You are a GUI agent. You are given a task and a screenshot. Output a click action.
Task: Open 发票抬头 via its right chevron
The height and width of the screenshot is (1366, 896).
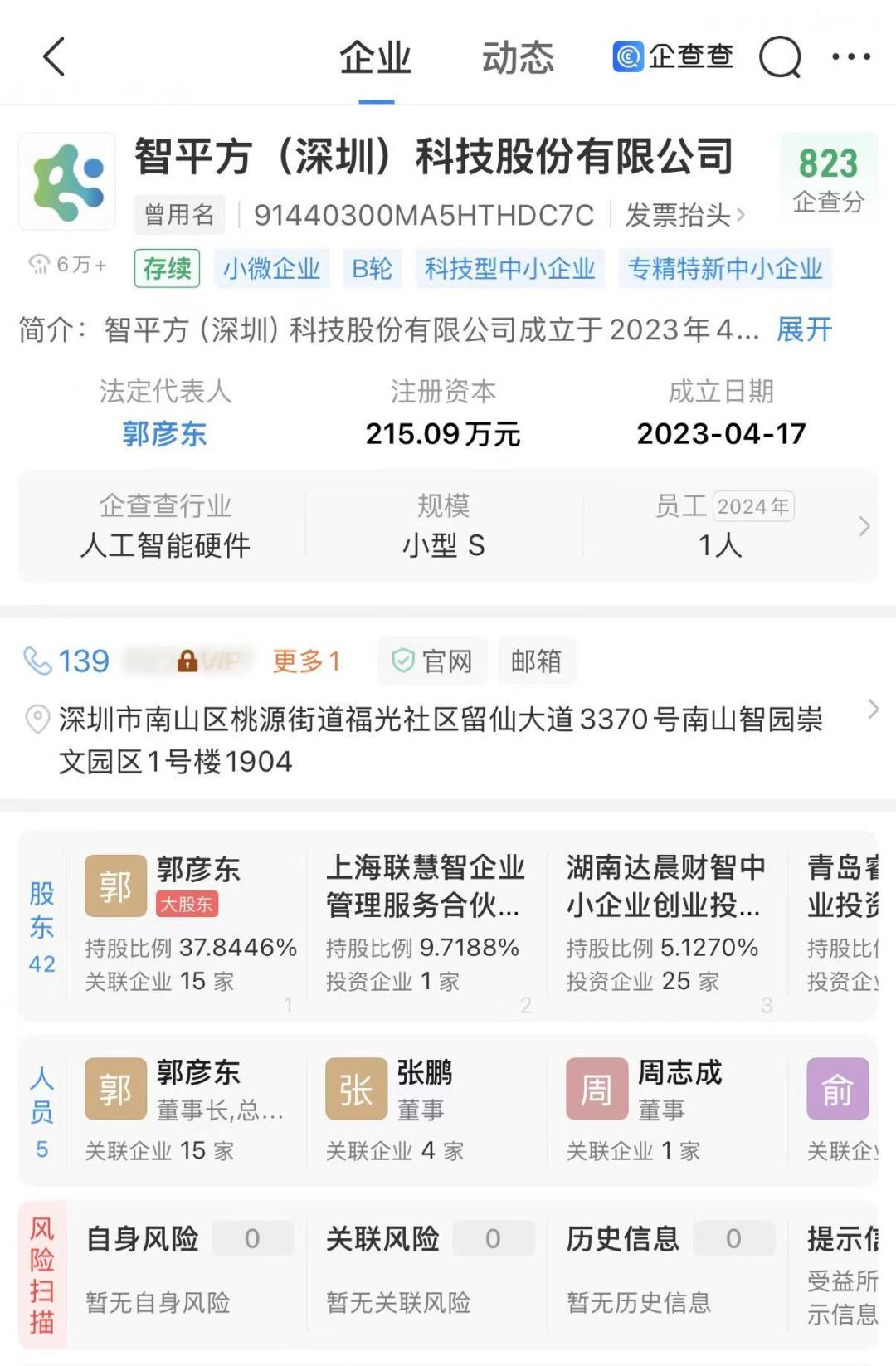pos(741,213)
